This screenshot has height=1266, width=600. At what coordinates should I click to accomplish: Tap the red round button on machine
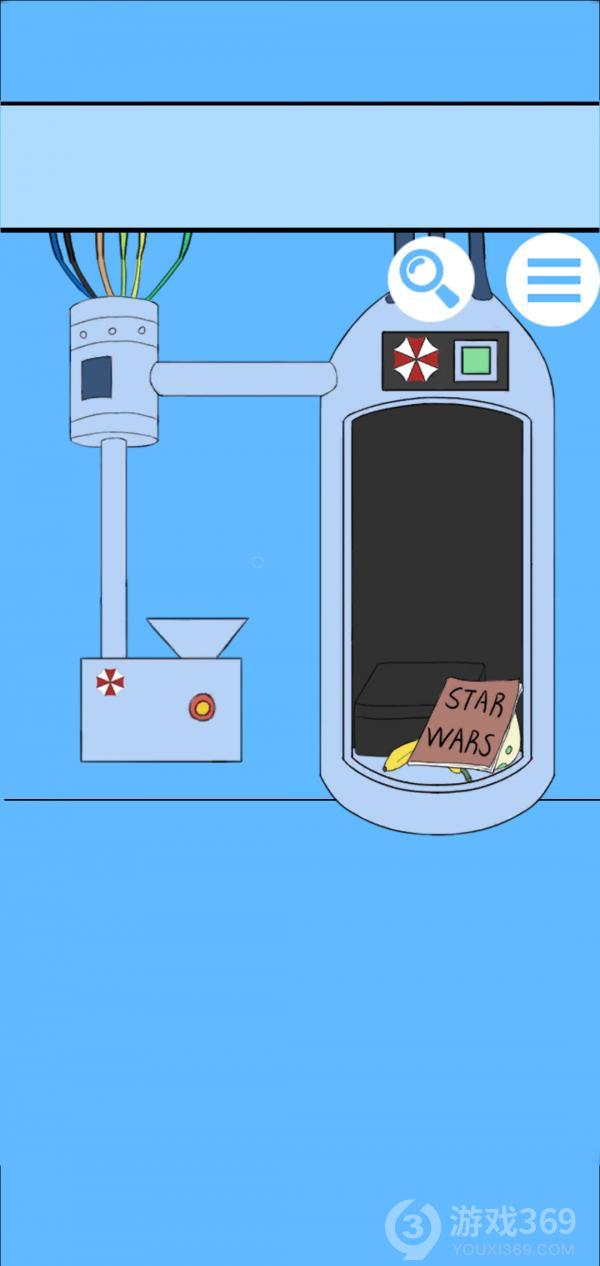202,708
